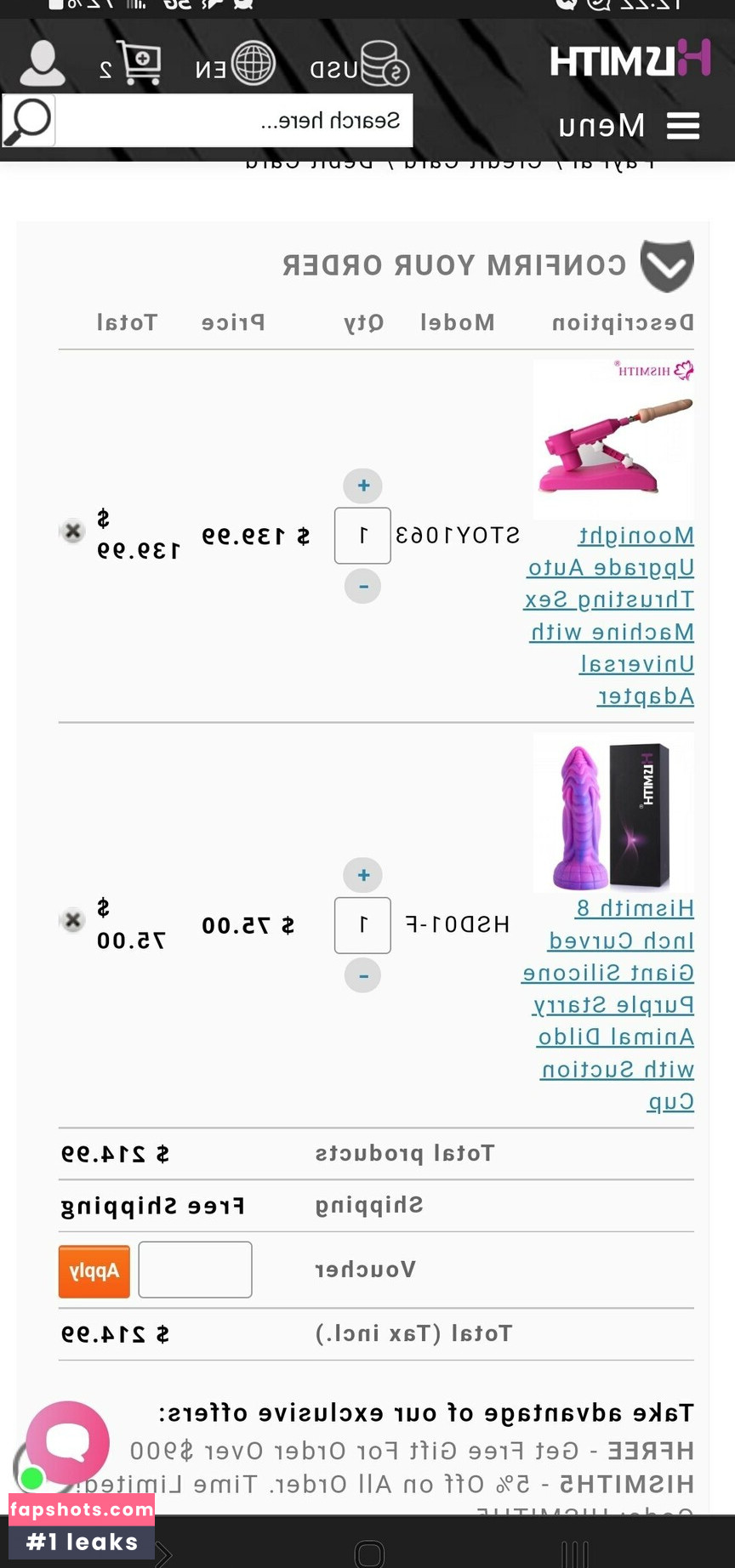Change the language from EN
The width and height of the screenshot is (735, 1568).
coord(236,65)
